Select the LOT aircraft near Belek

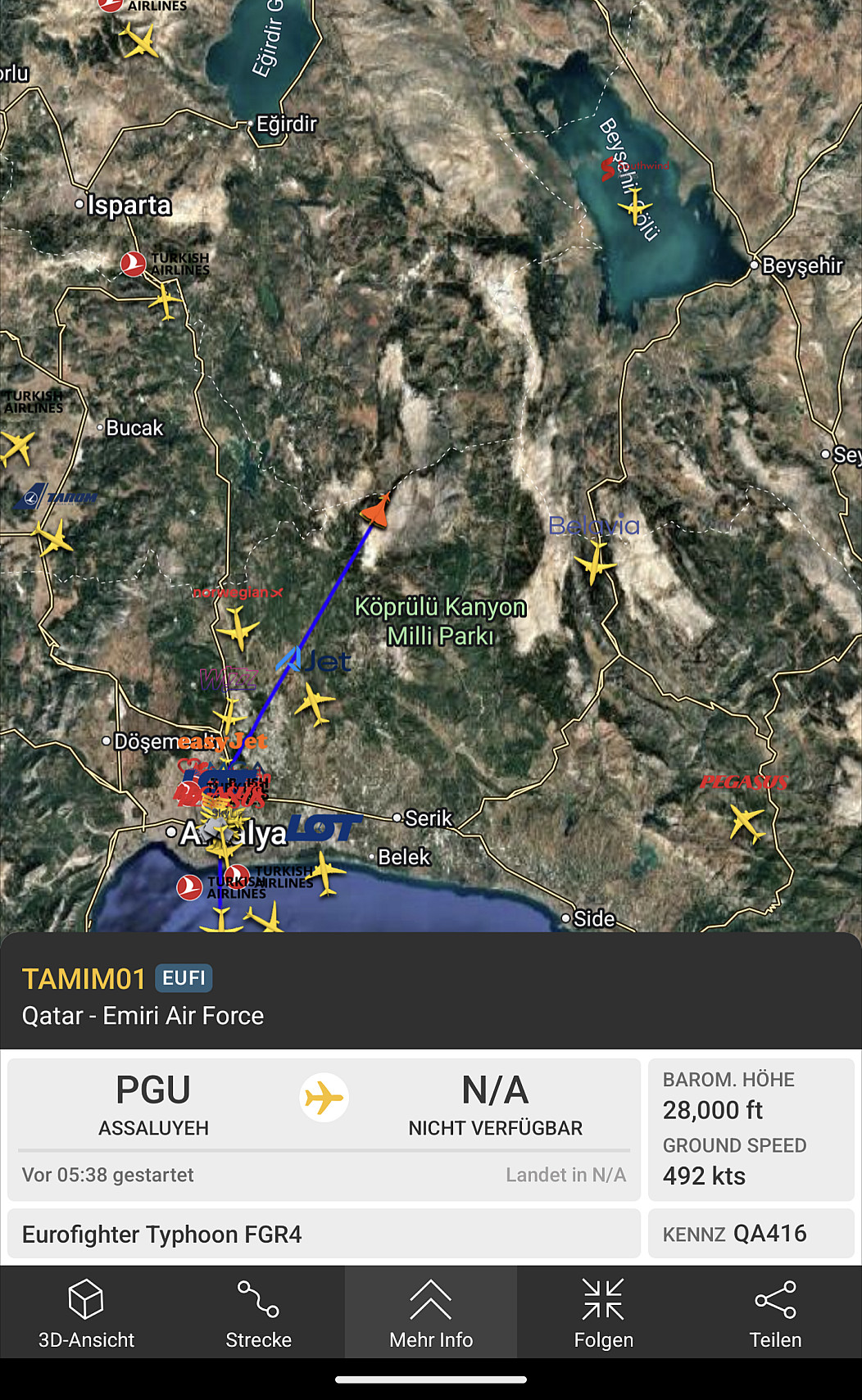coord(327,872)
